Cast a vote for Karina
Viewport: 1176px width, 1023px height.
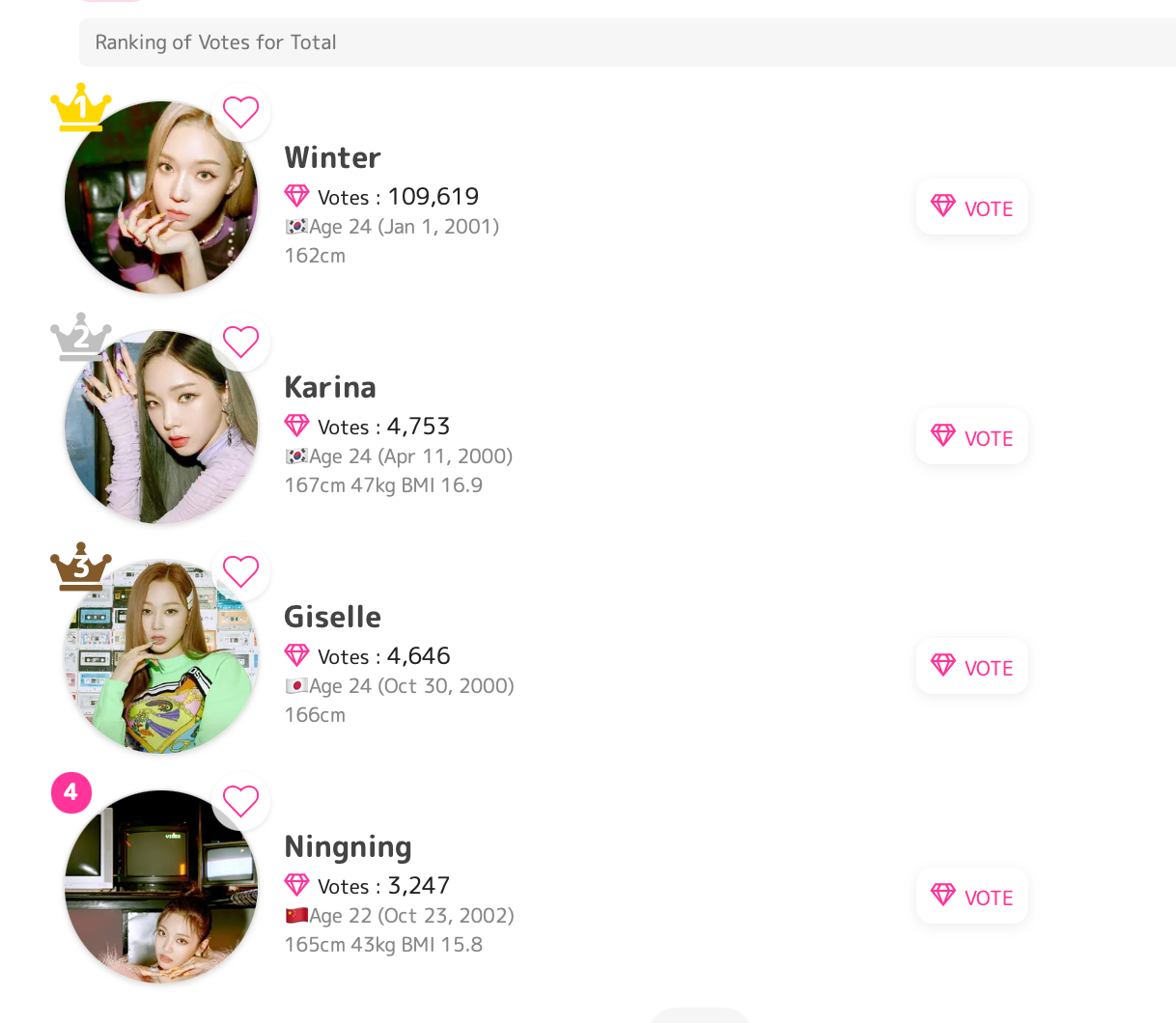(971, 437)
